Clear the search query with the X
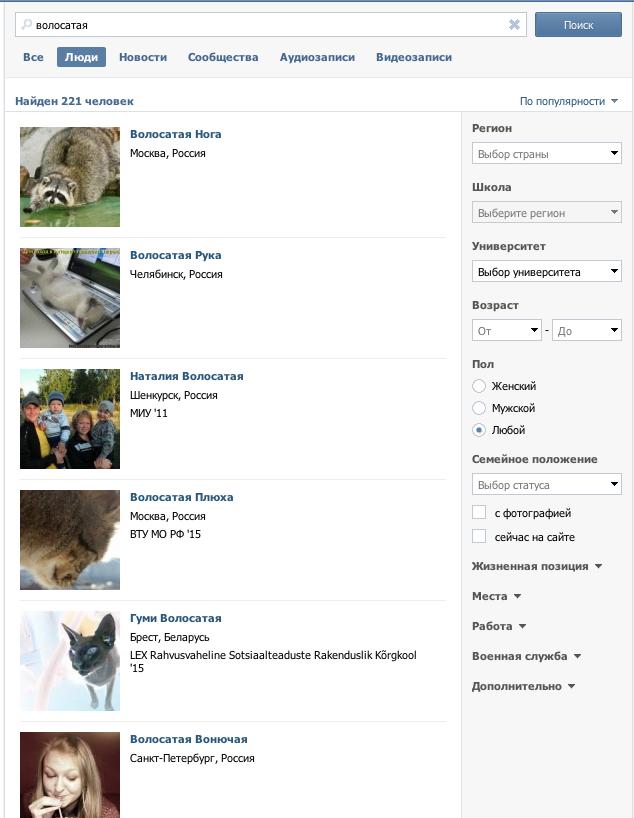This screenshot has height=818, width=634. tap(514, 24)
